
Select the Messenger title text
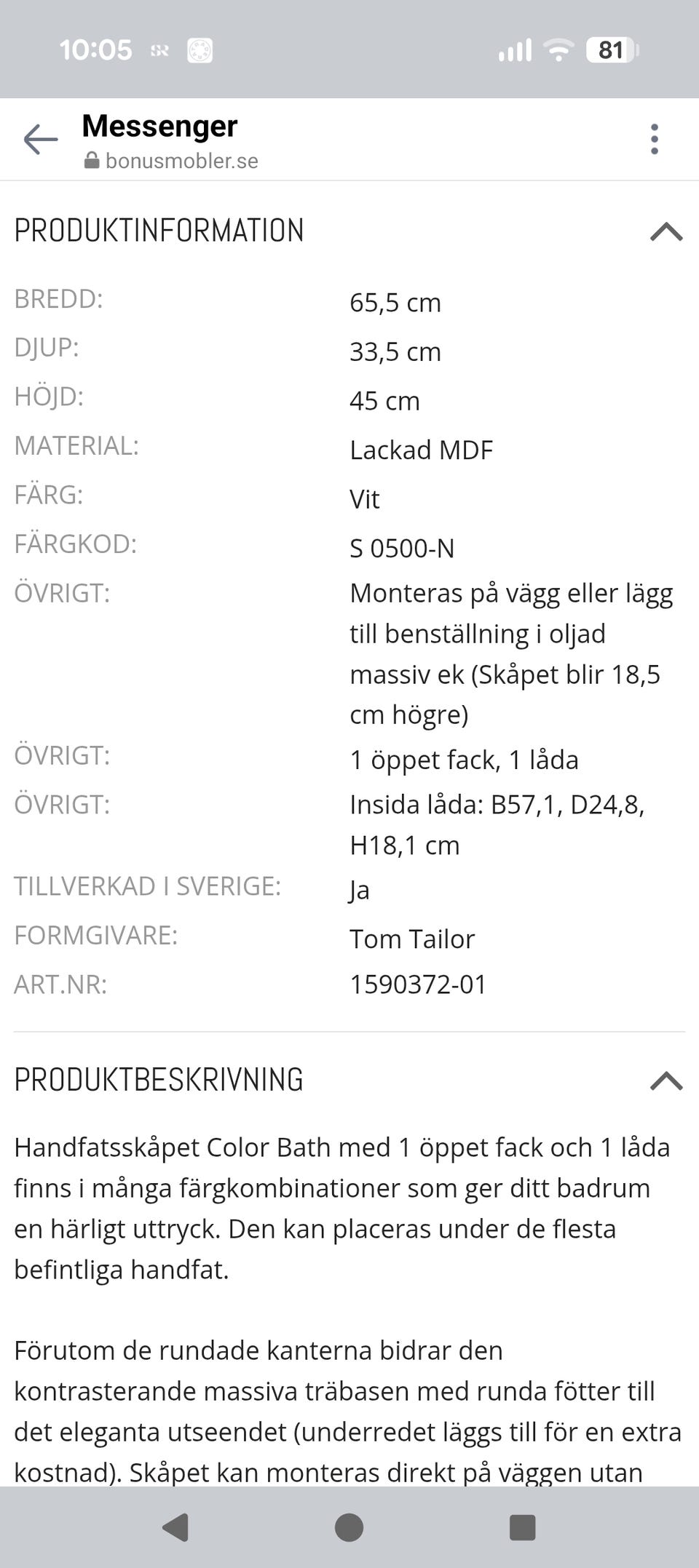(x=159, y=126)
